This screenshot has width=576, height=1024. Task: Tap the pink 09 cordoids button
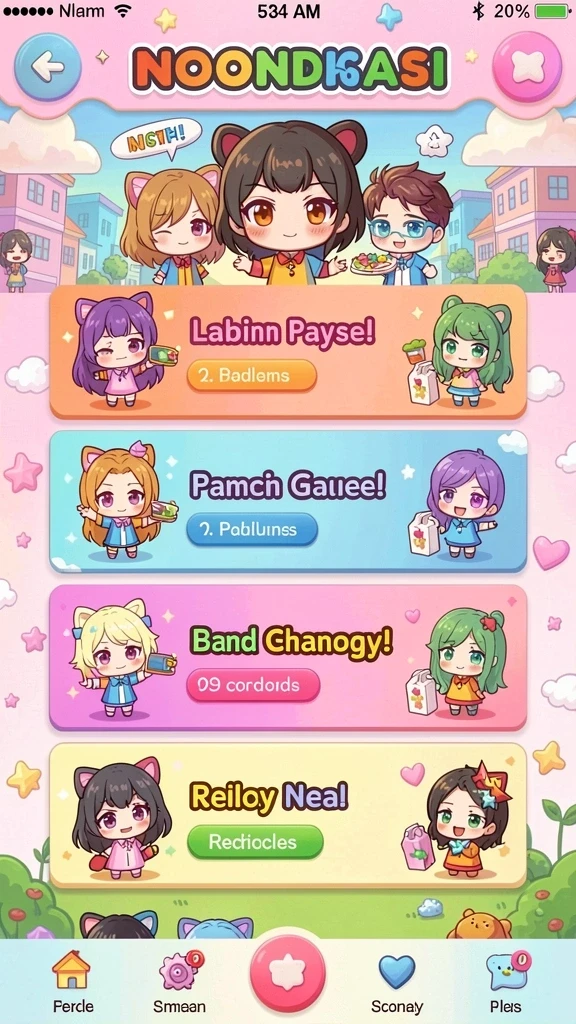click(x=253, y=685)
